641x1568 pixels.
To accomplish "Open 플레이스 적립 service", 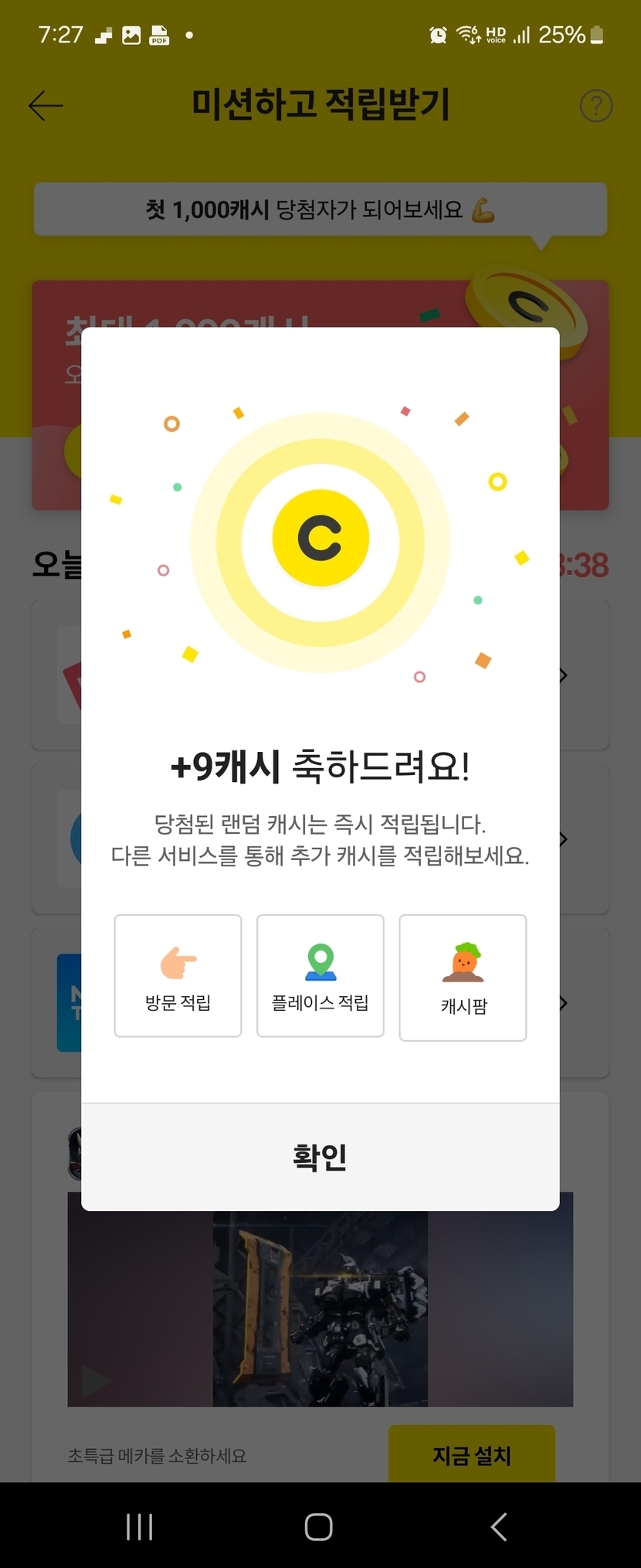I will click(320, 976).
